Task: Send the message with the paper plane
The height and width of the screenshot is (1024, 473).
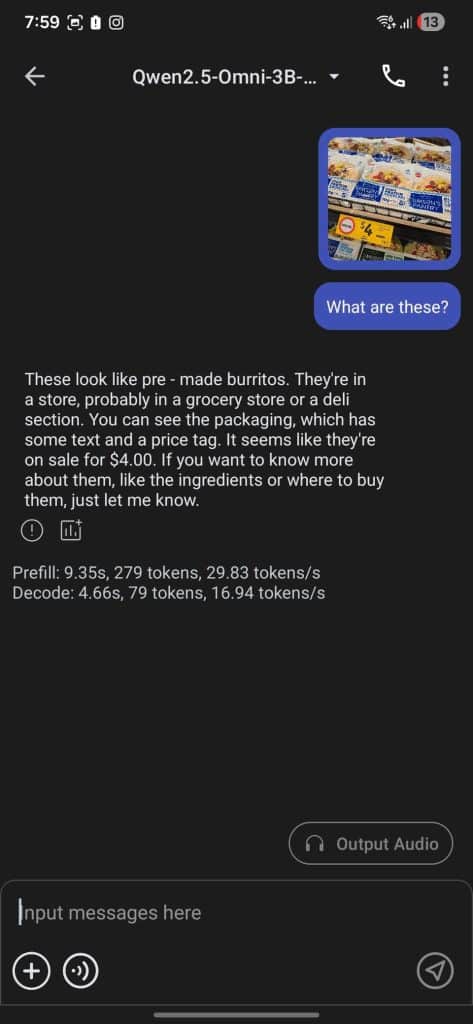Action: pos(435,971)
